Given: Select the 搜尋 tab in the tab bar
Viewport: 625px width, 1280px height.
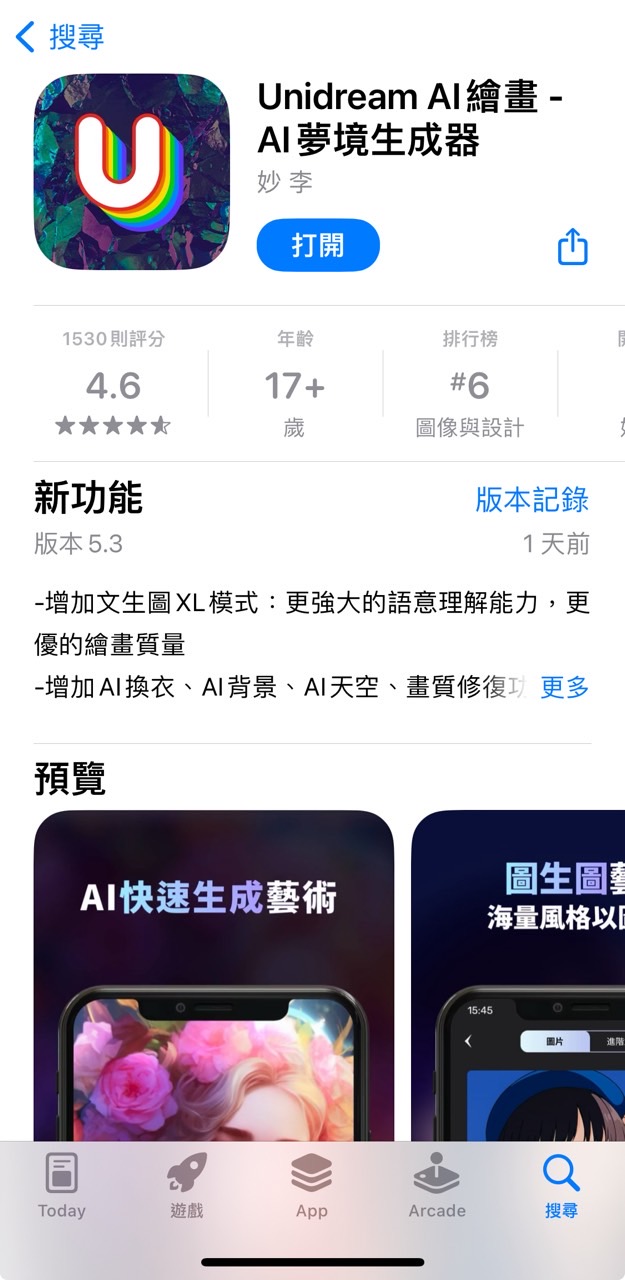Looking at the screenshot, I should 561,1187.
